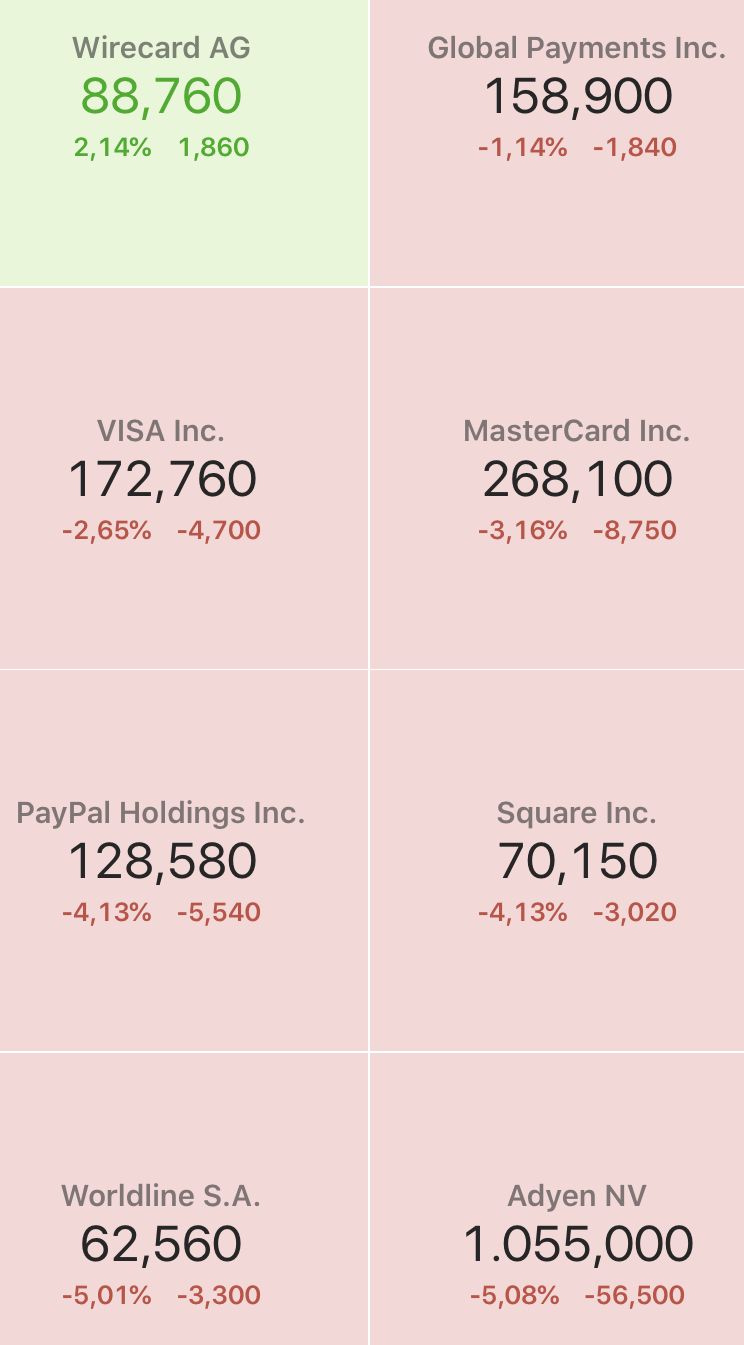Click the PayPal price of 128,580

(162, 860)
